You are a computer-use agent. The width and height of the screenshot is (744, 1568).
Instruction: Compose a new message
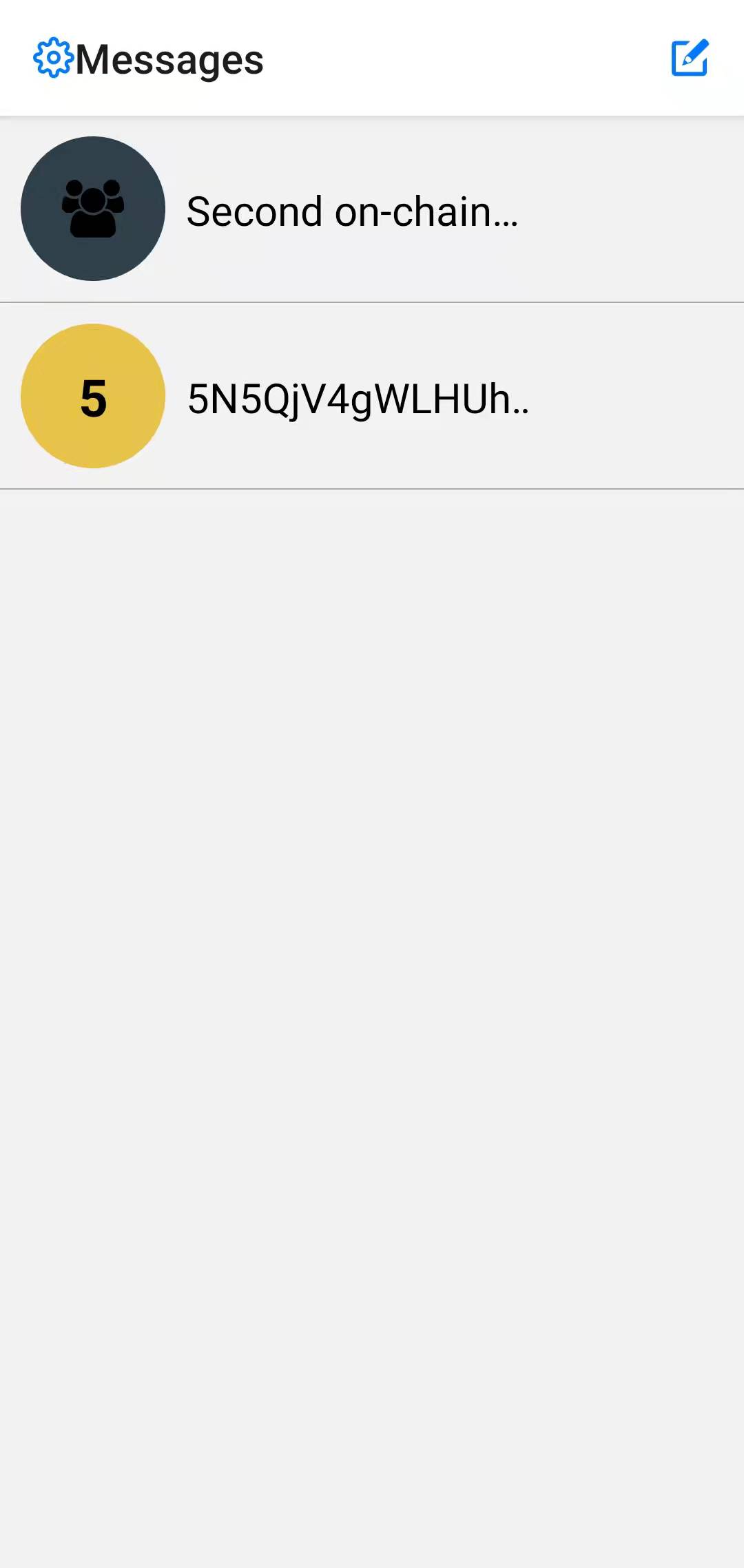coord(690,59)
